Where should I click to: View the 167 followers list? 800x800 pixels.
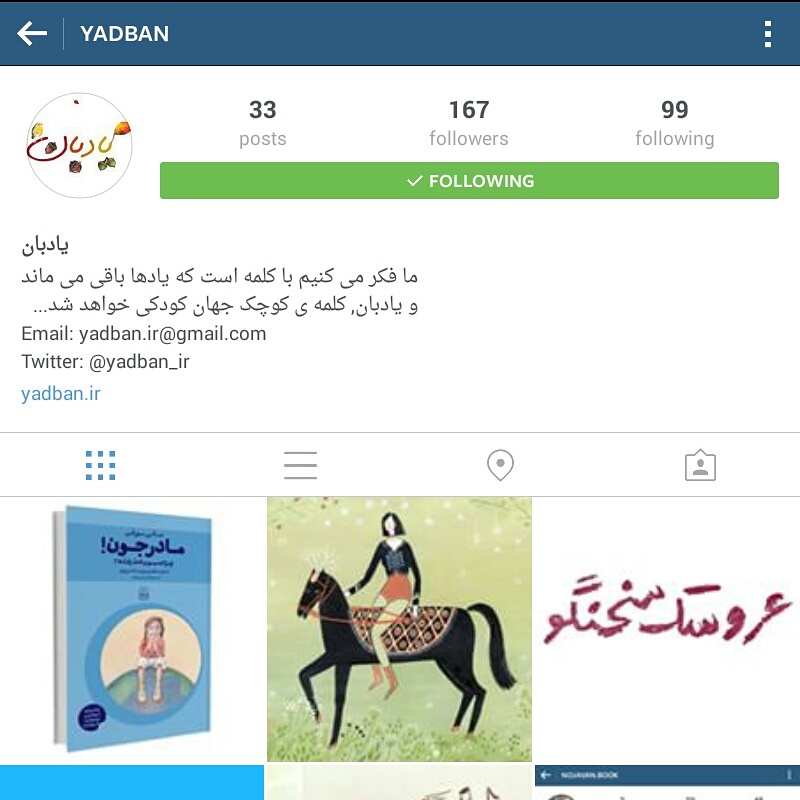tap(468, 123)
